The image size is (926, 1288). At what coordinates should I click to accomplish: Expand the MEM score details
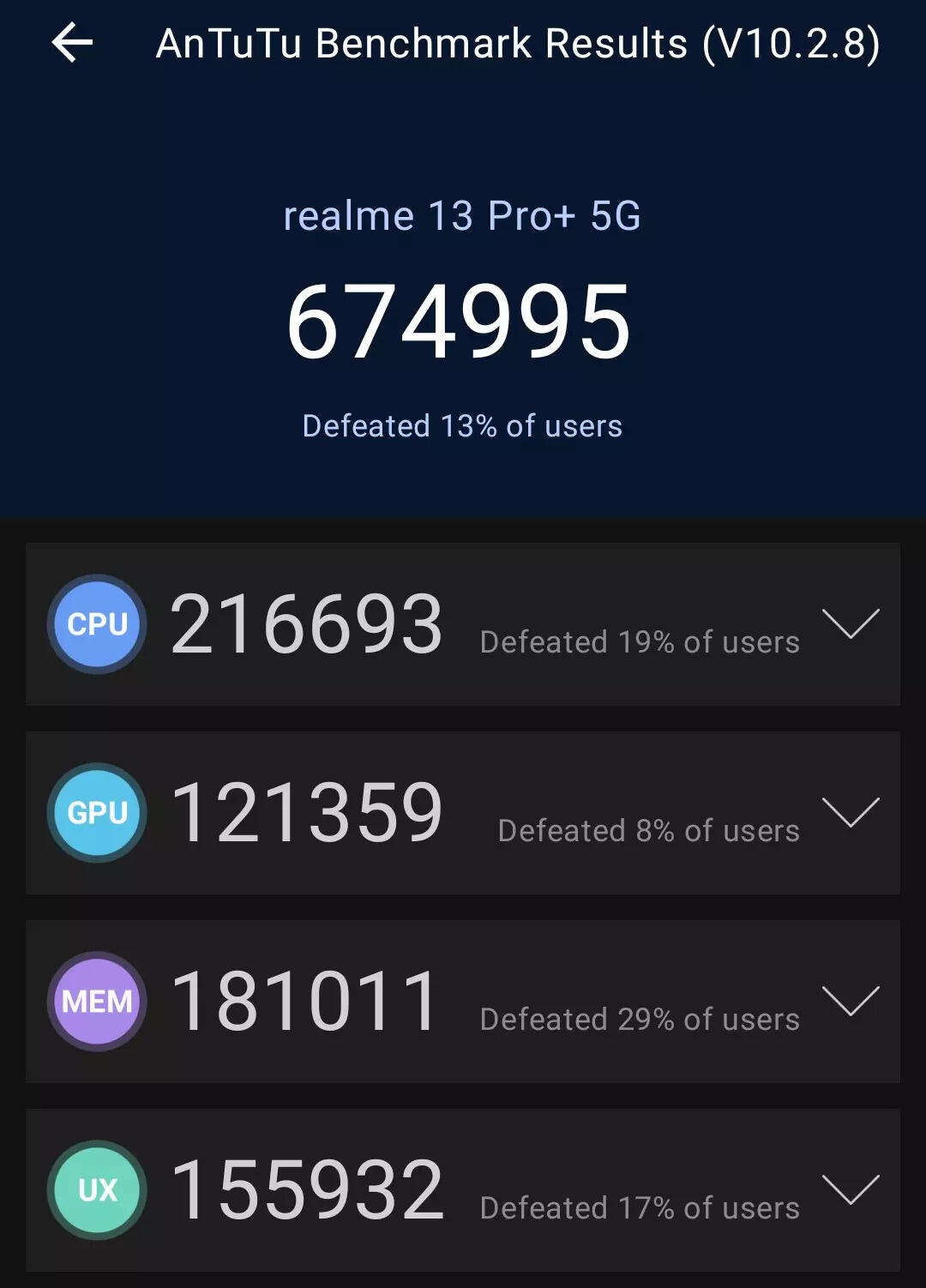pos(850,1001)
